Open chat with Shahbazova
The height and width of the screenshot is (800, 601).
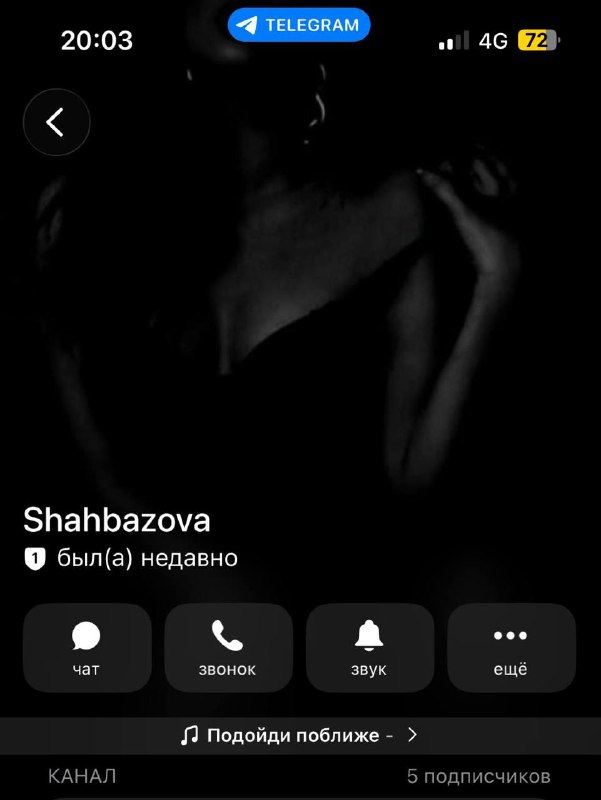(87, 648)
